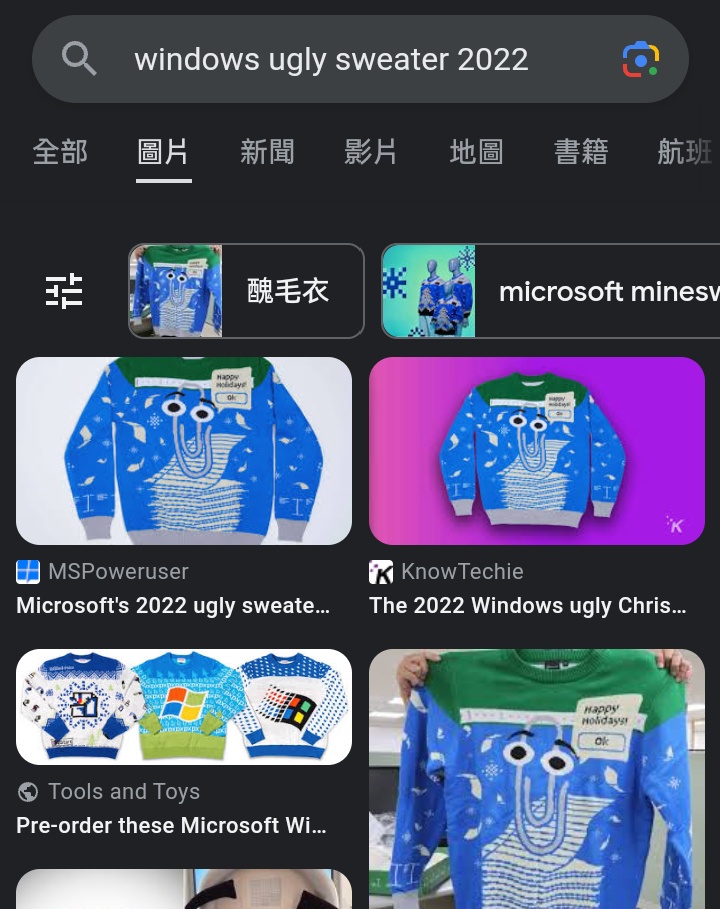Open the MSPoweruser sweater image result

(184, 451)
